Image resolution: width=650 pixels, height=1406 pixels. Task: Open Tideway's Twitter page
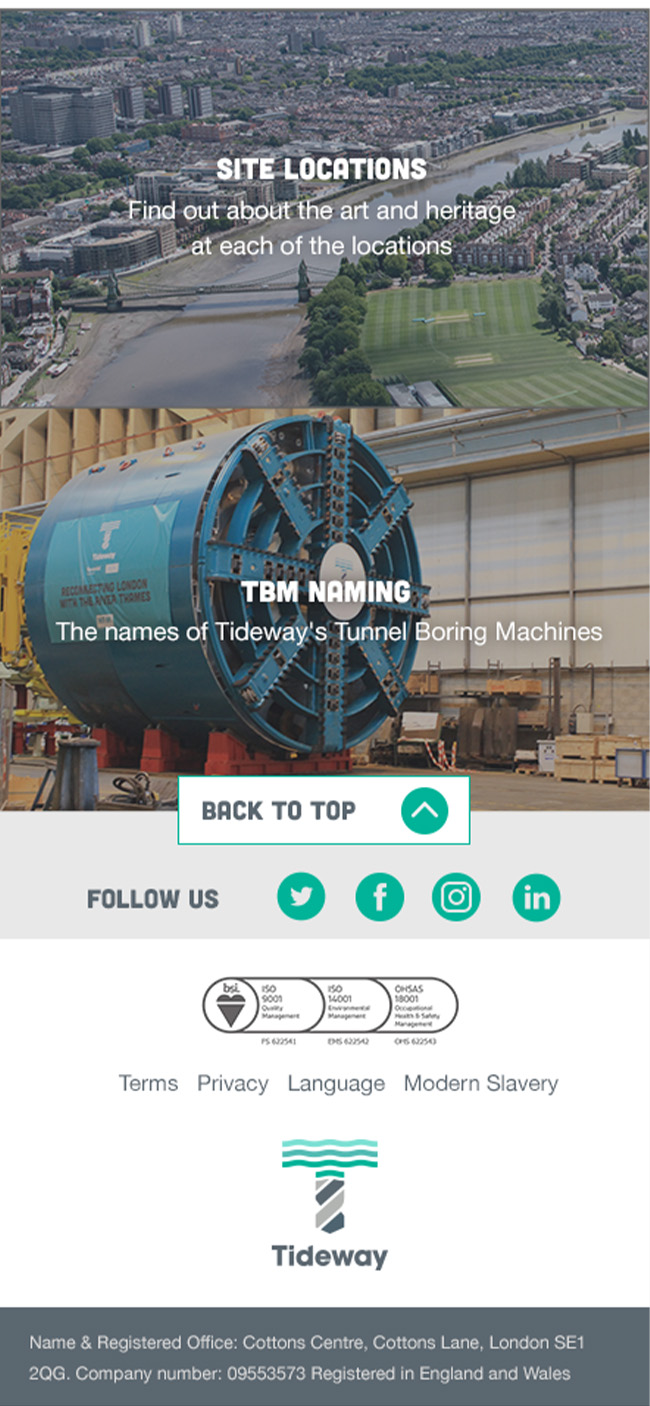click(301, 897)
